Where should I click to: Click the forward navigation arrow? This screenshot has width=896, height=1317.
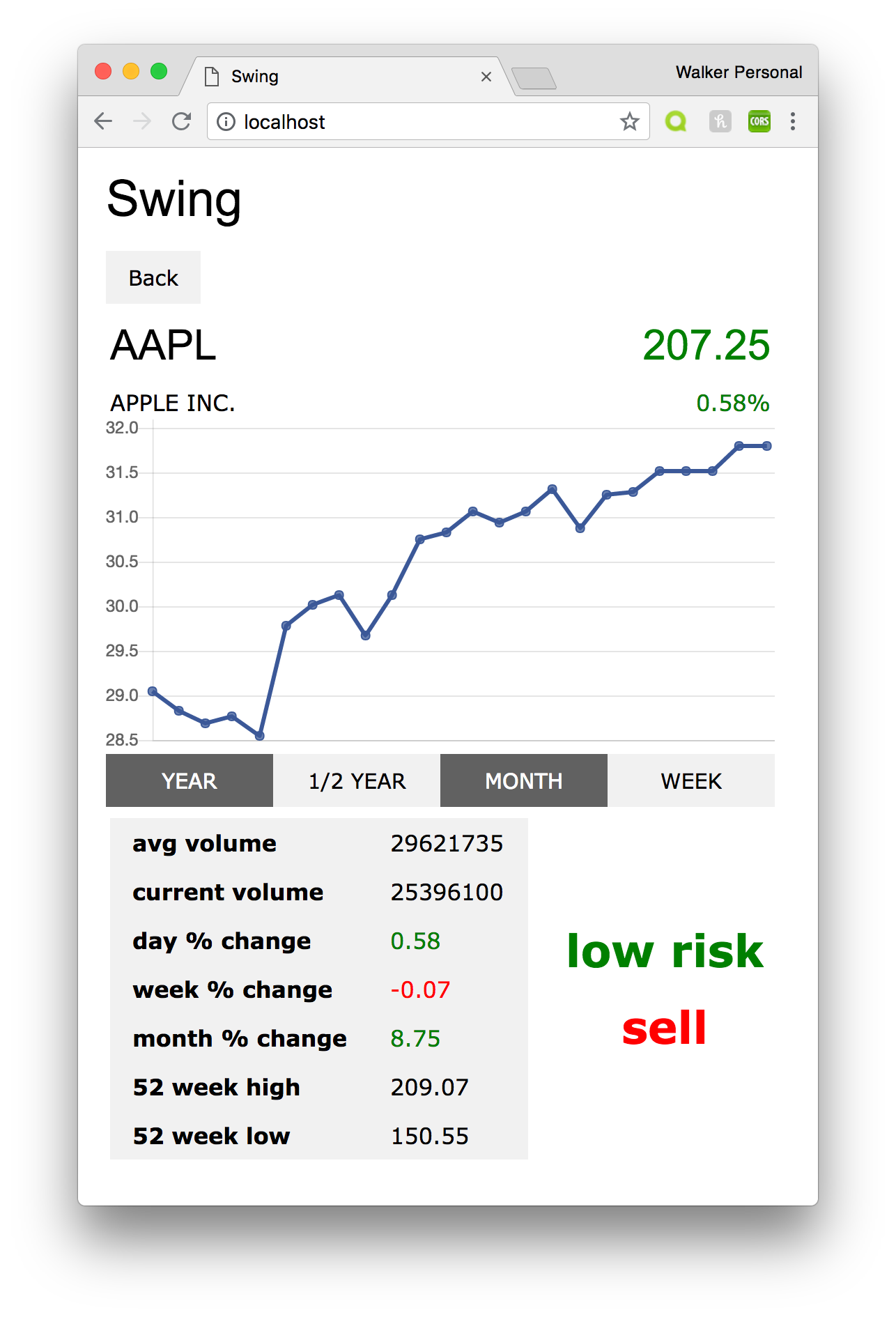pyautogui.click(x=142, y=121)
